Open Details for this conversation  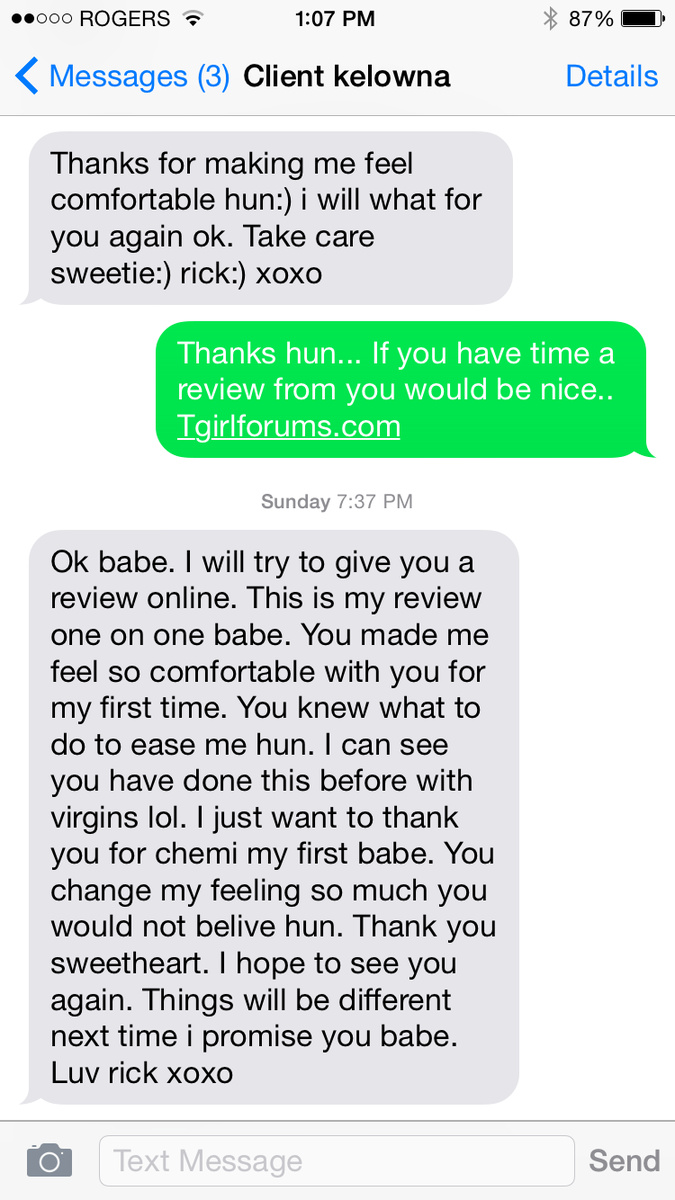(x=611, y=76)
